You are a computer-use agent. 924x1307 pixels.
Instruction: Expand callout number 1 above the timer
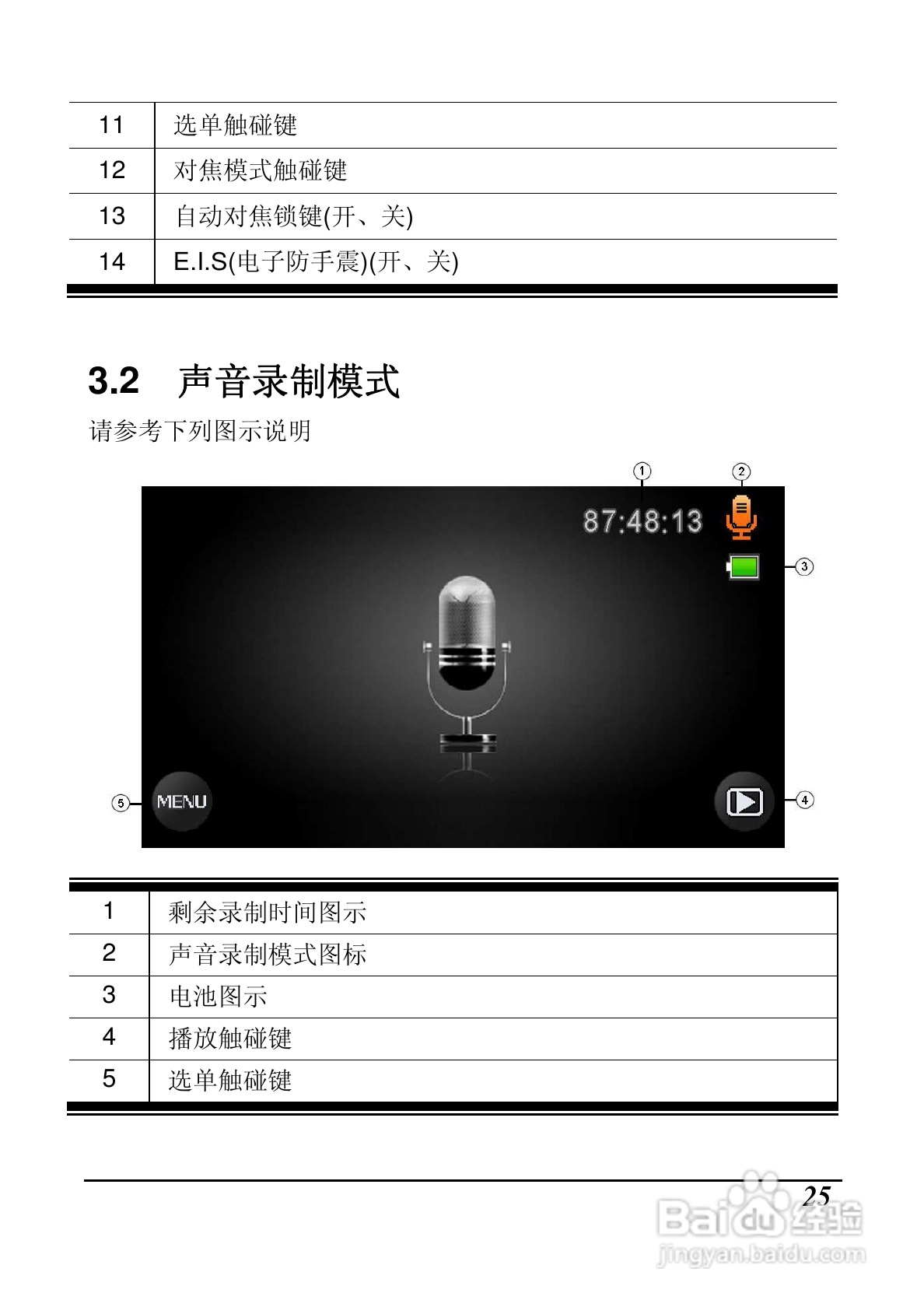click(642, 471)
